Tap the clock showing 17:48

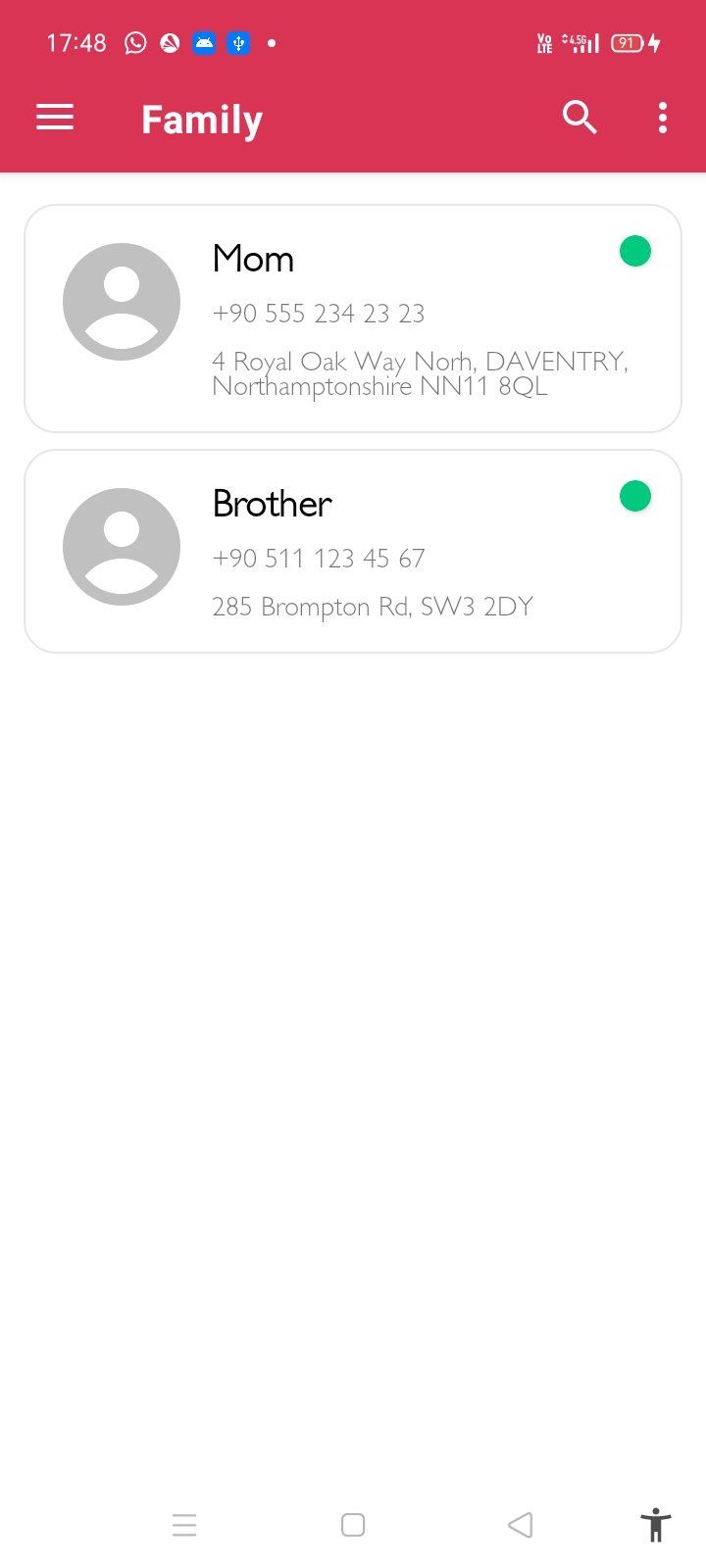tap(76, 42)
